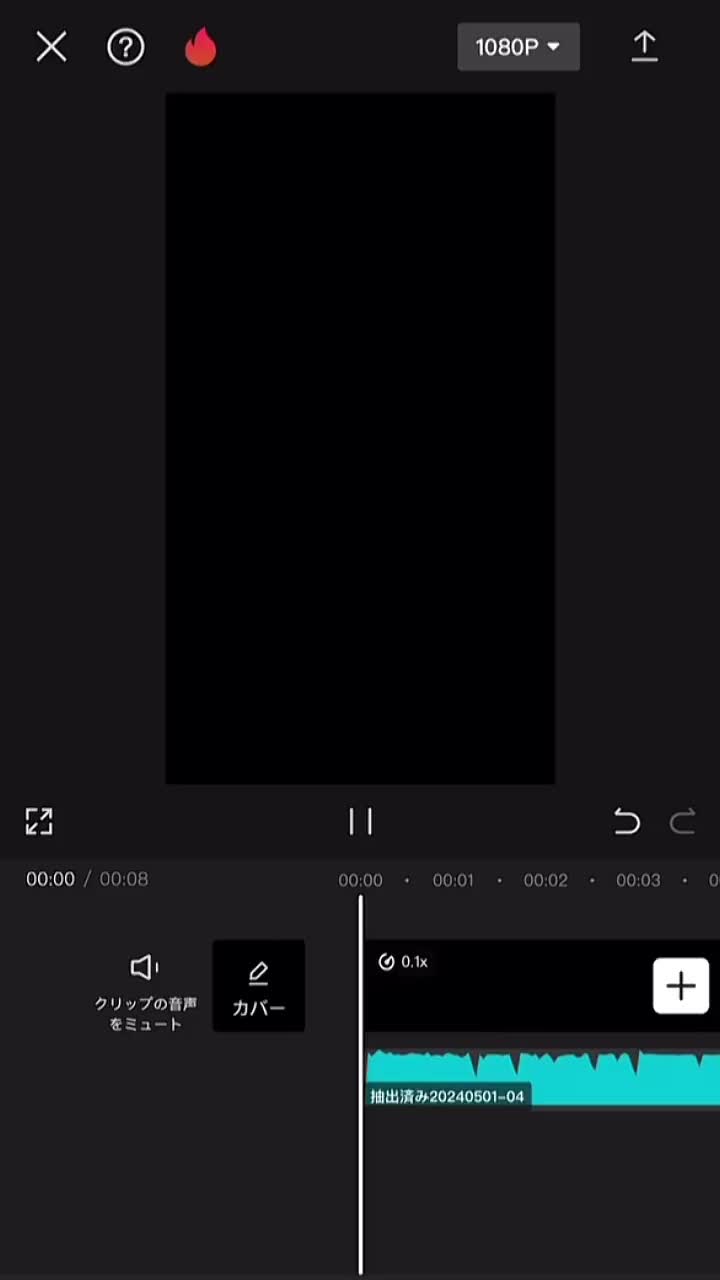Image resolution: width=720 pixels, height=1280 pixels.
Task: Open the 1080P resolution dropdown
Action: [x=518, y=47]
